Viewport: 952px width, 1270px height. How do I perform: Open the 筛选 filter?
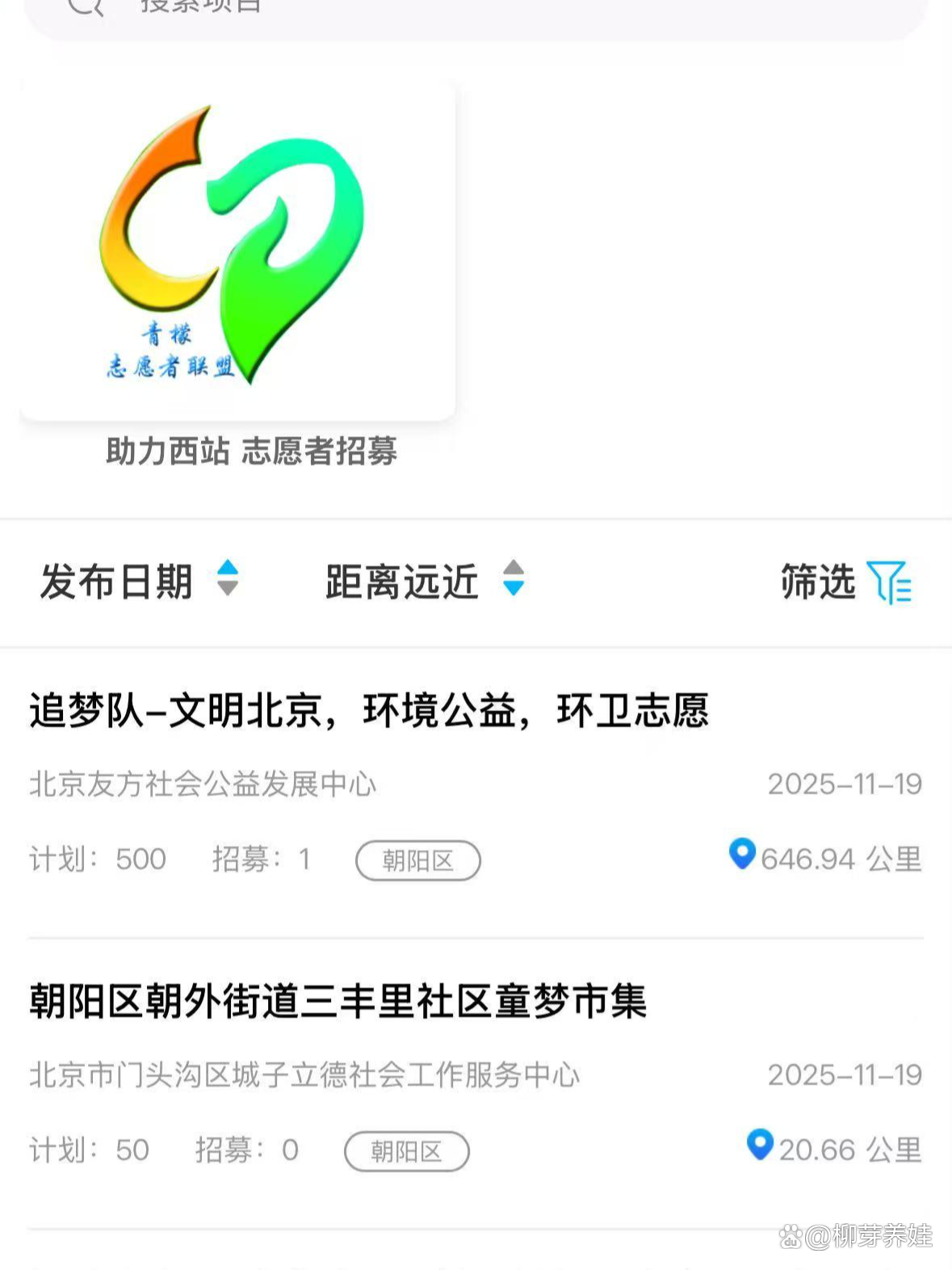pyautogui.click(x=846, y=582)
